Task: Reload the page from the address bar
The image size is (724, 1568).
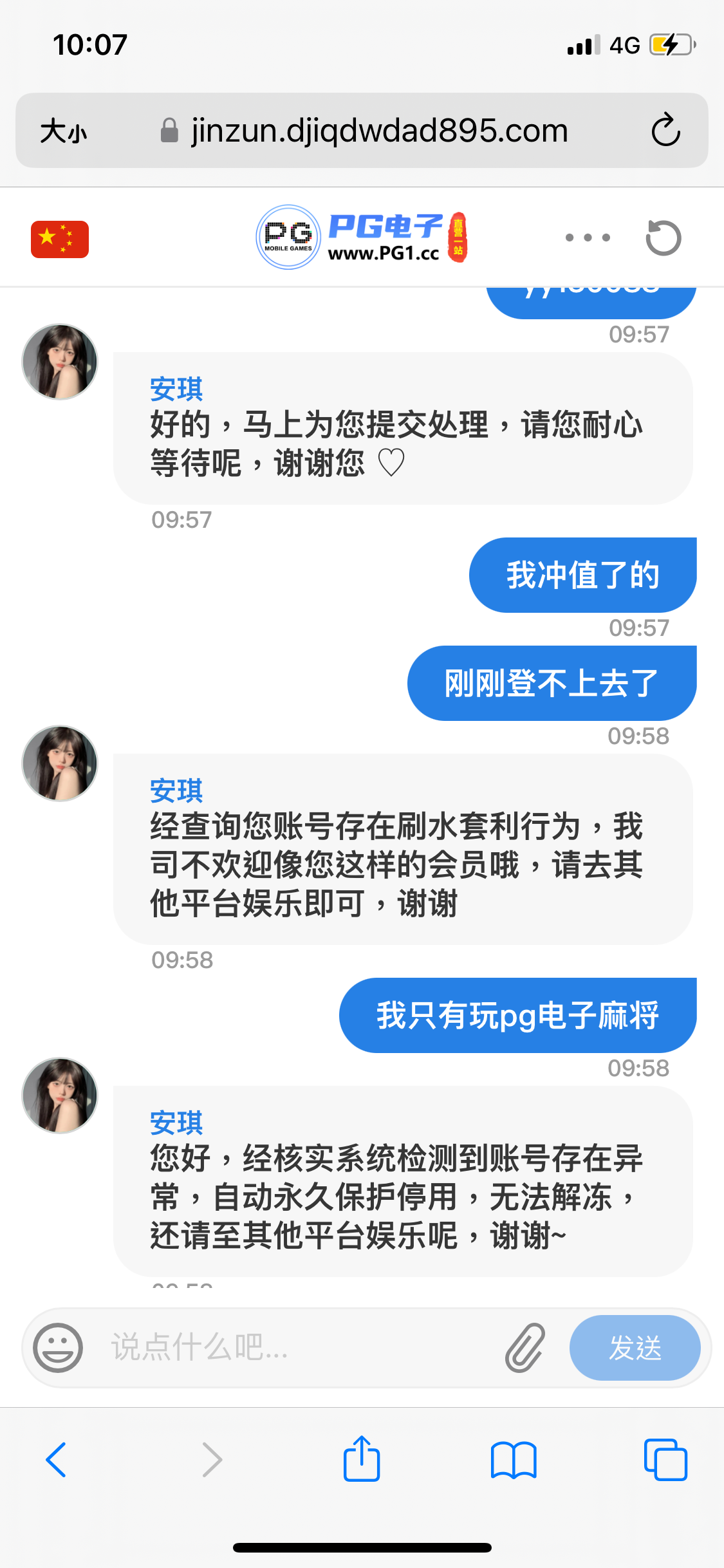Action: [x=665, y=131]
